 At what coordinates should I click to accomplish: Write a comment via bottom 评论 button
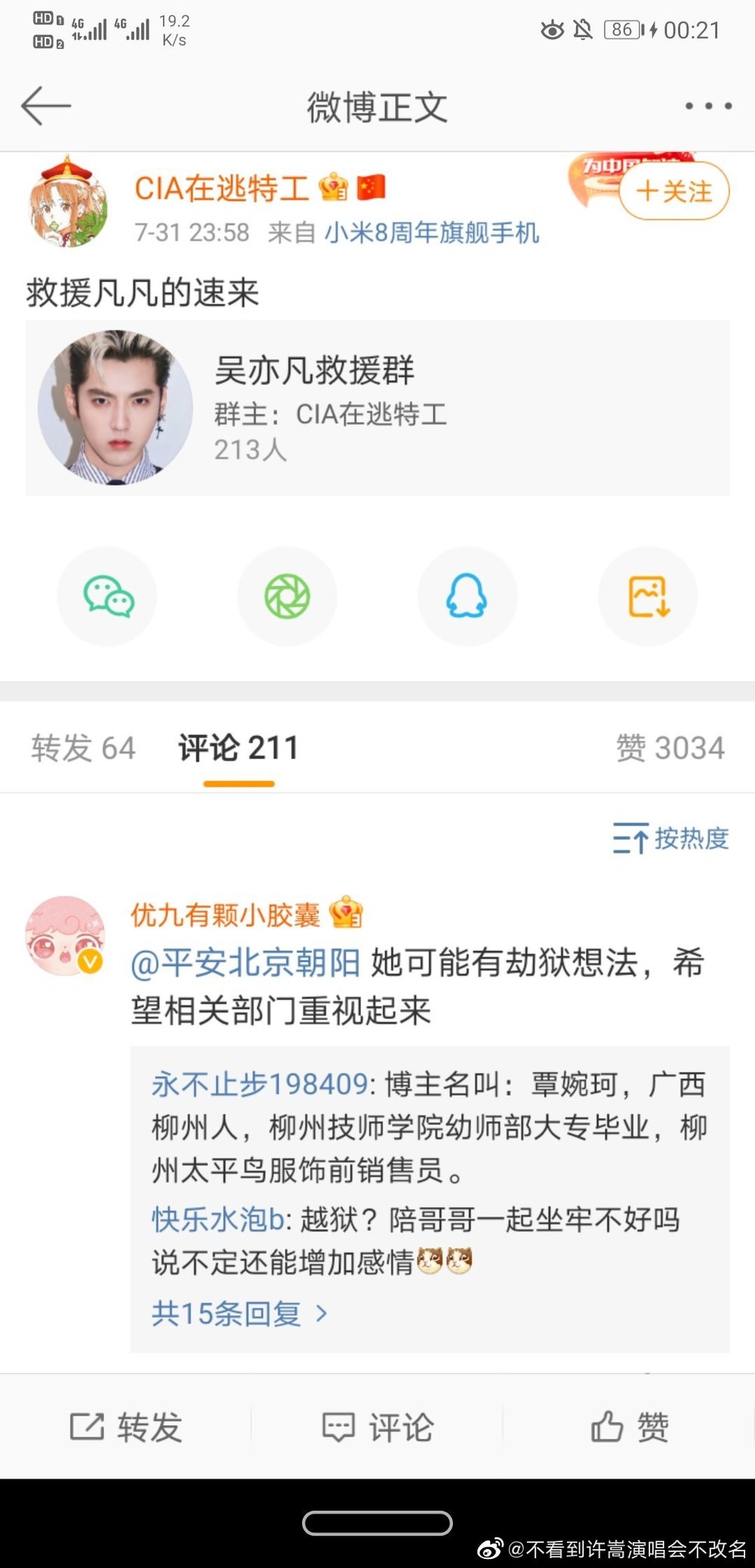377,1427
